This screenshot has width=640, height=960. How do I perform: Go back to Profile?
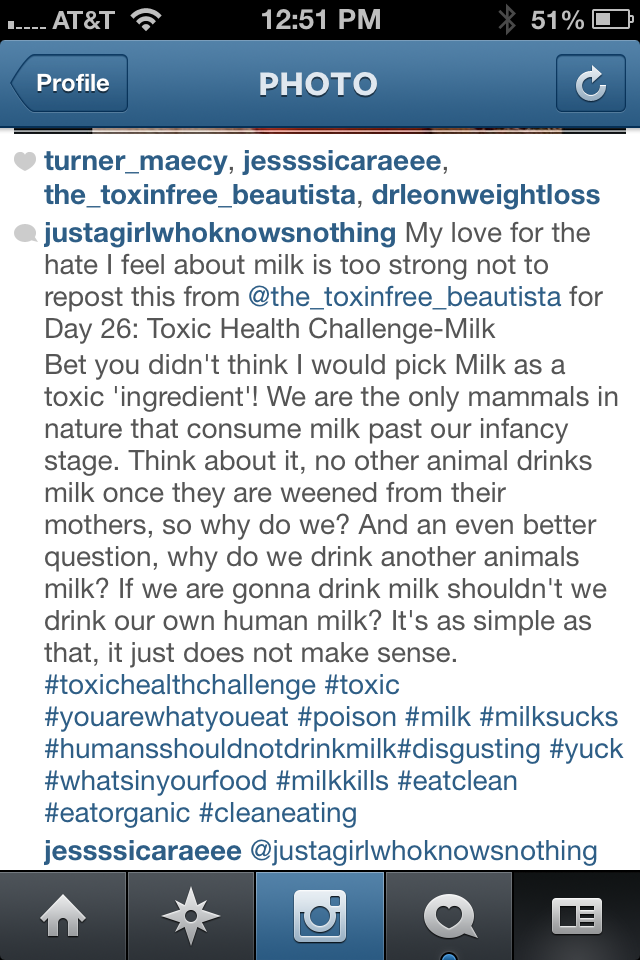pyautogui.click(x=70, y=84)
